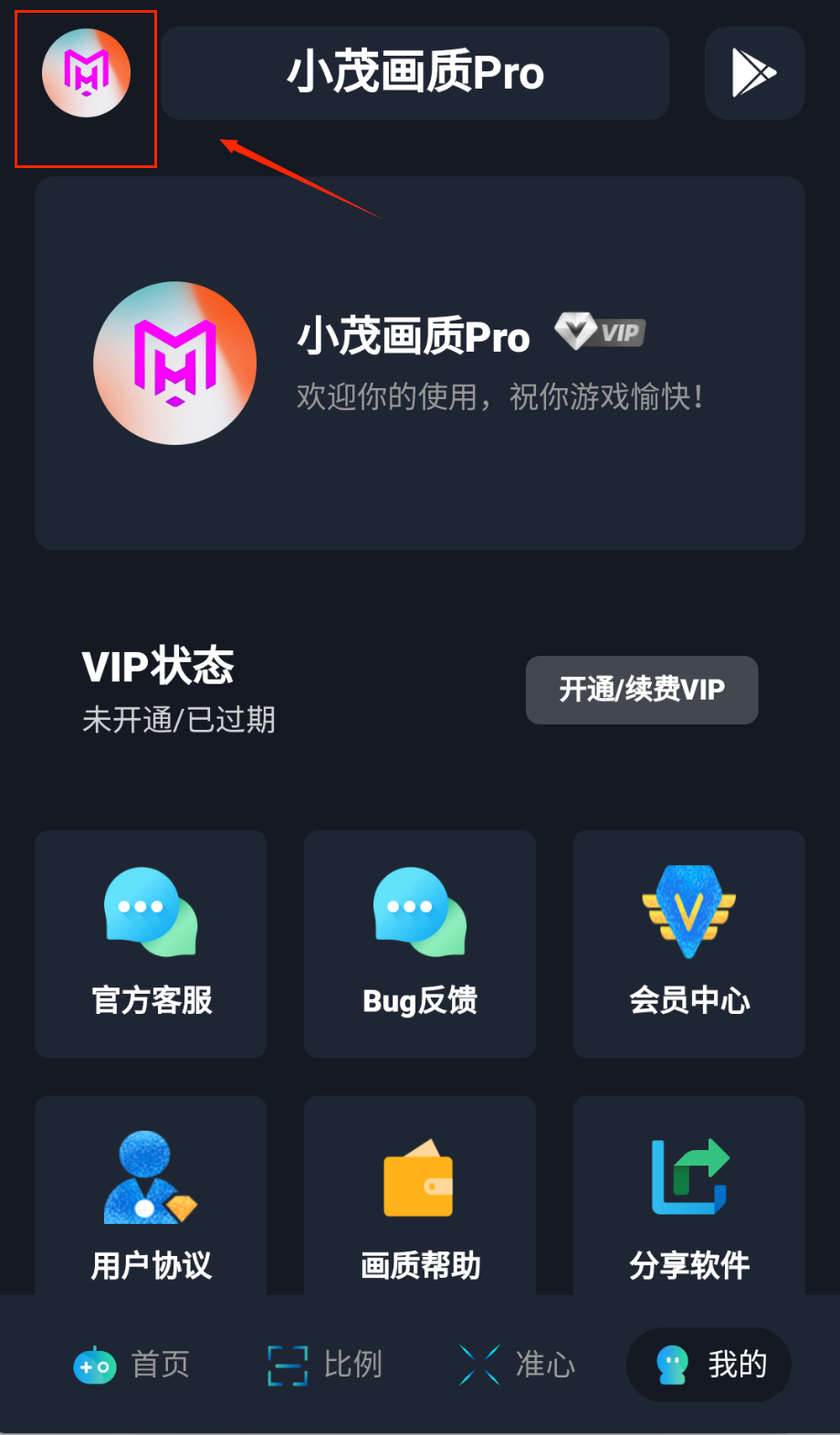Switch to the 首页 tab
Screen dimensions: 840x1435
tap(132, 1365)
